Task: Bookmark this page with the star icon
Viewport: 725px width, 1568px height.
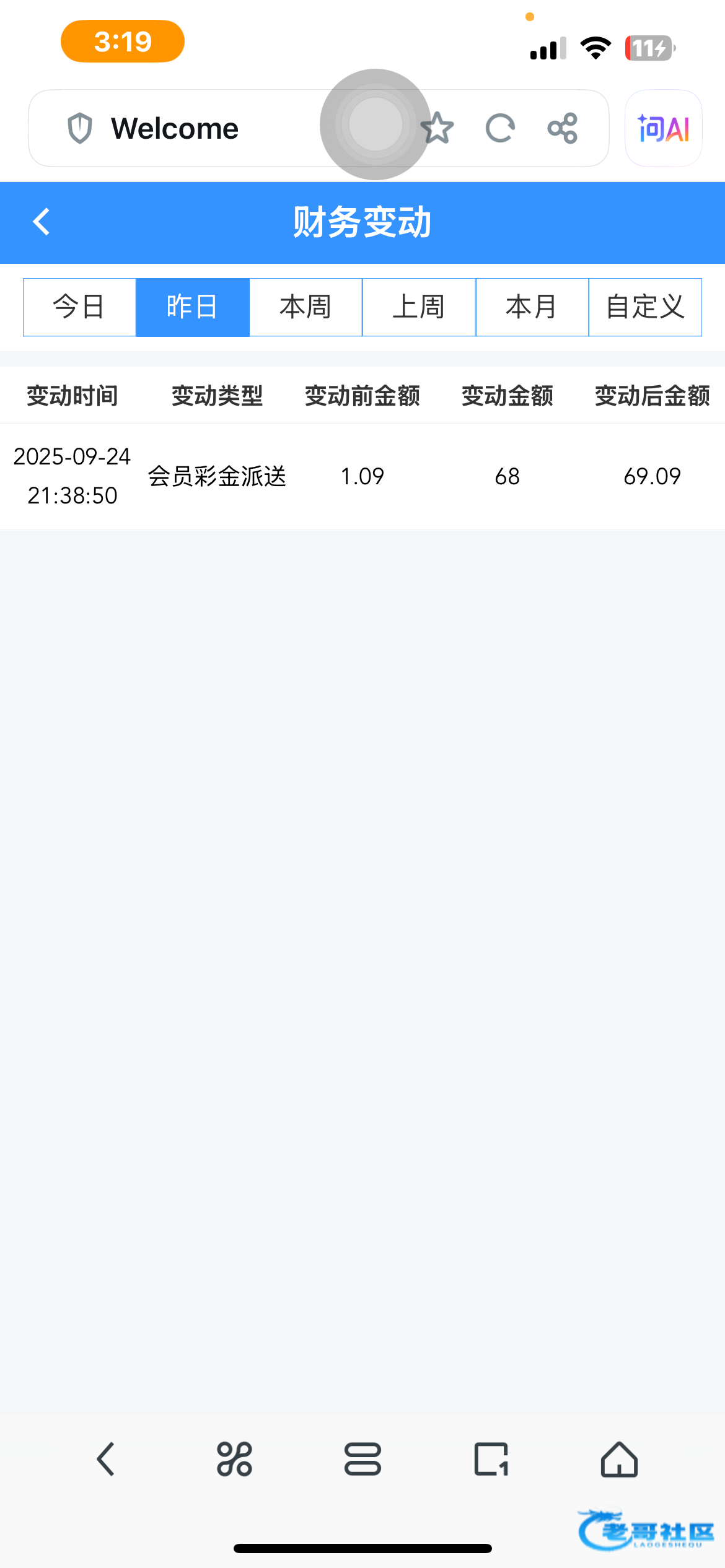Action: 437,128
